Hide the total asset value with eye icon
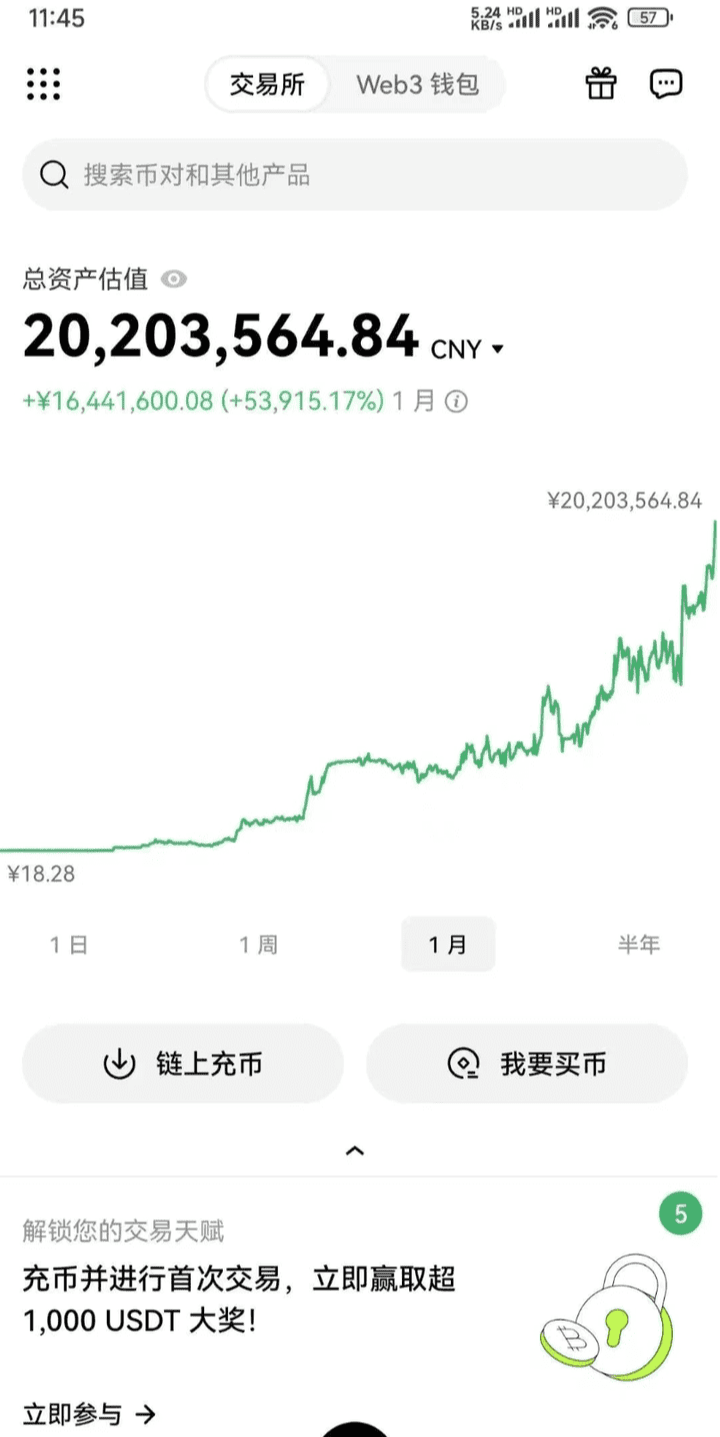 point(174,279)
